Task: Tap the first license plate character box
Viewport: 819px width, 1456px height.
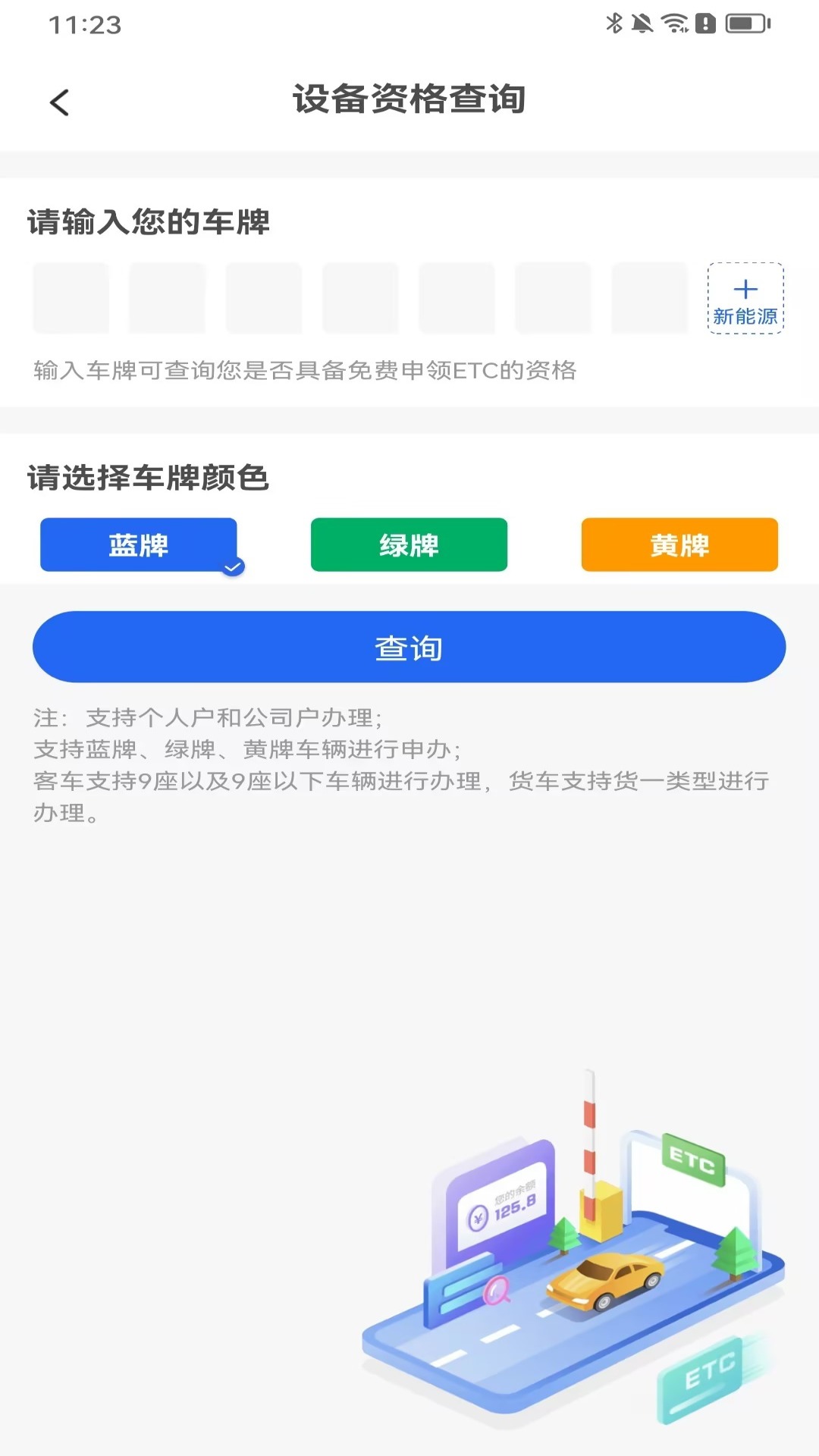Action: 71,298
